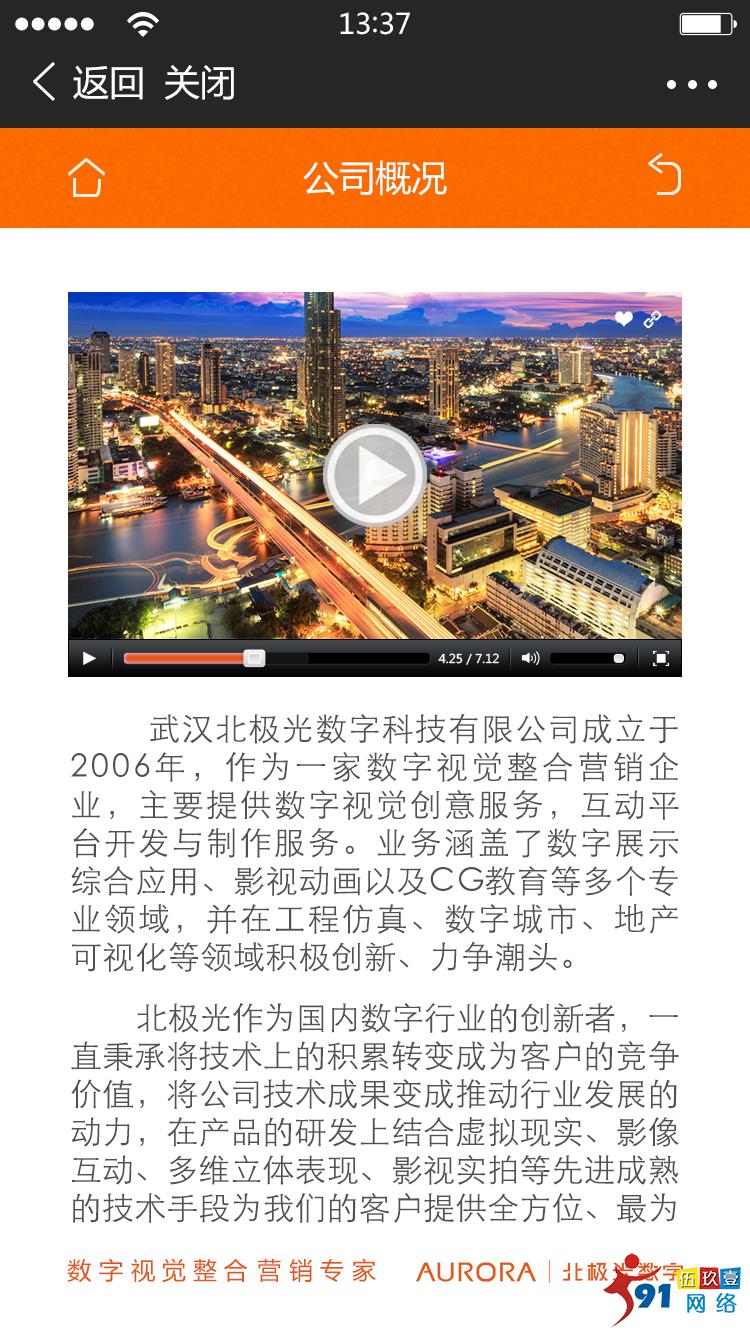This screenshot has height=1334, width=750.
Task: Tap the Wi-Fi icon in the status bar
Action: coord(140,25)
